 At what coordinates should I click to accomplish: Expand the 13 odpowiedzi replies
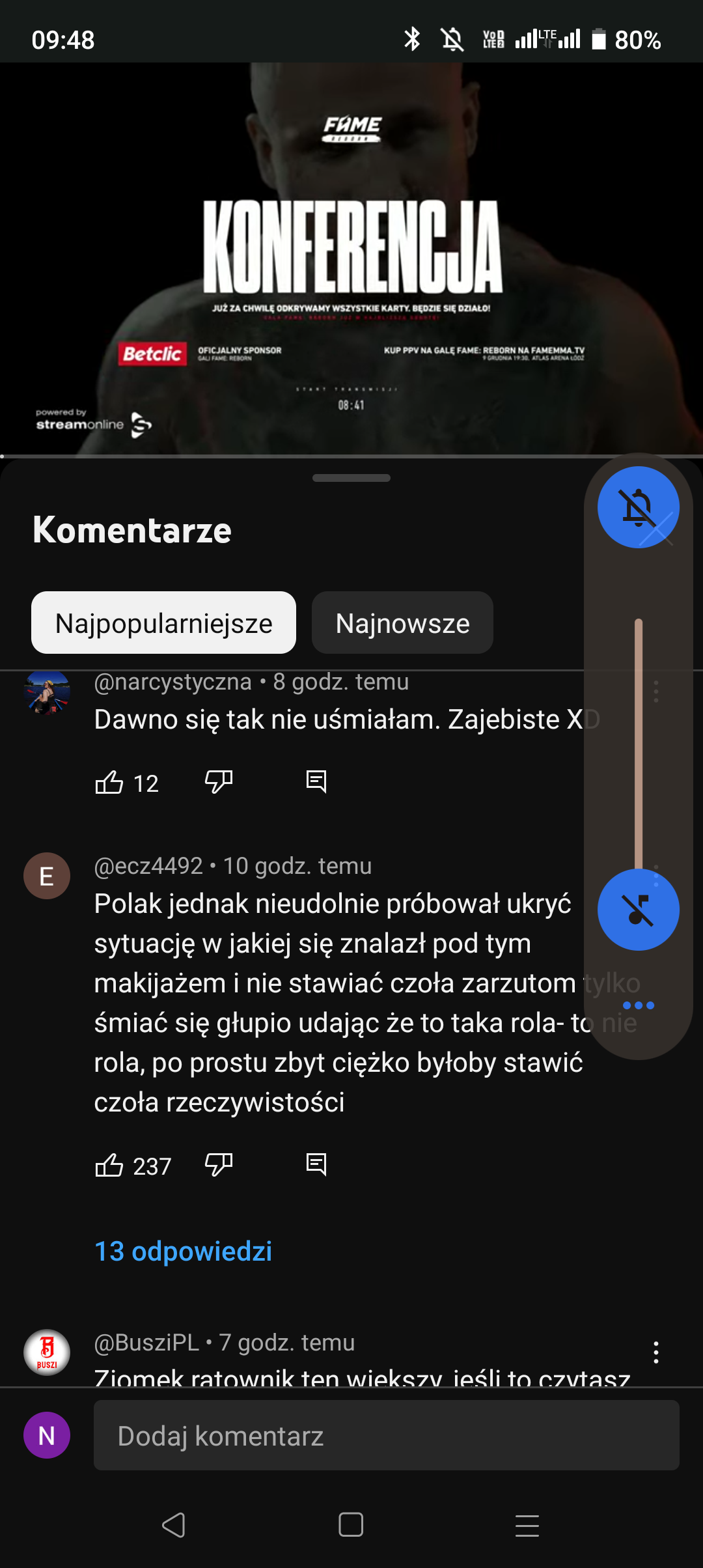(x=183, y=1251)
